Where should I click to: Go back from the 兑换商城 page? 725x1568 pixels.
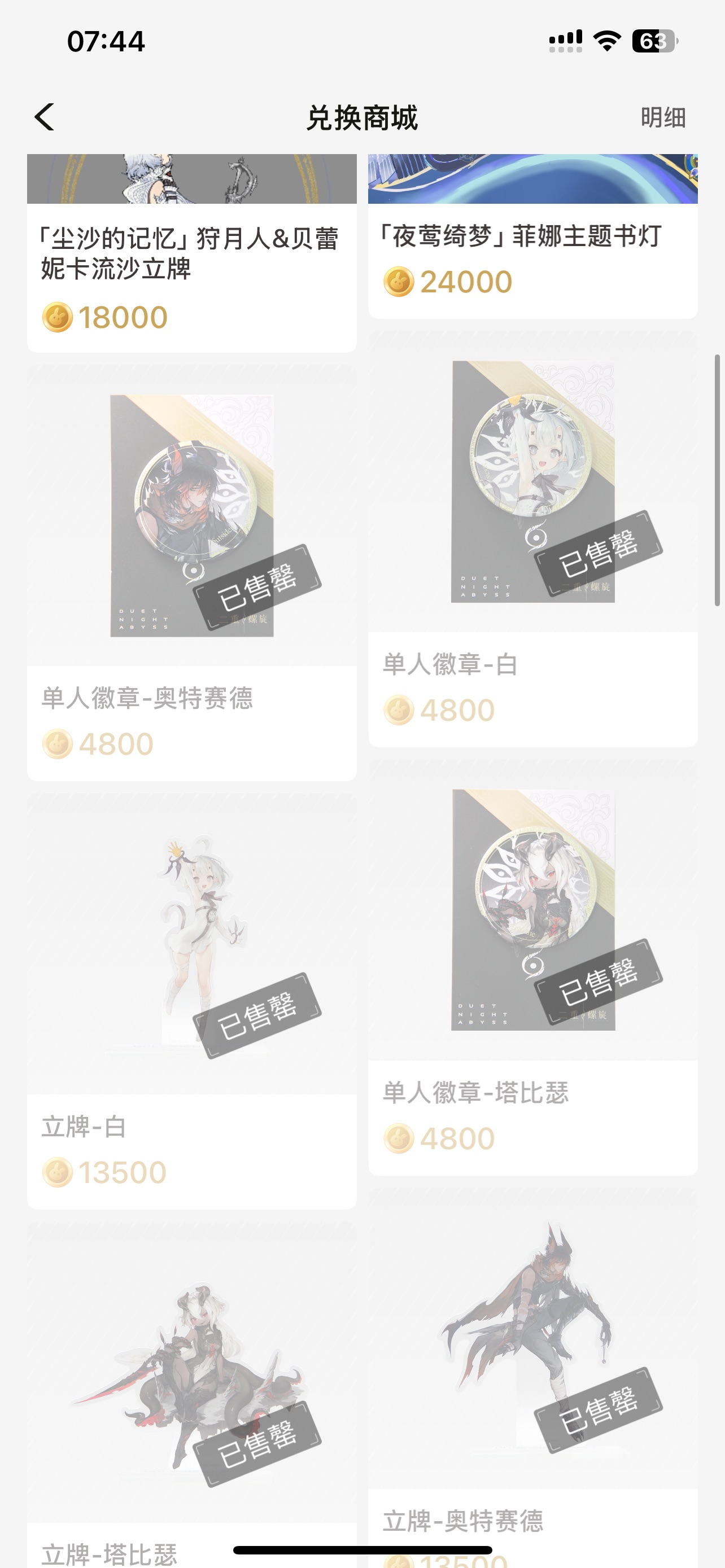click(x=45, y=117)
